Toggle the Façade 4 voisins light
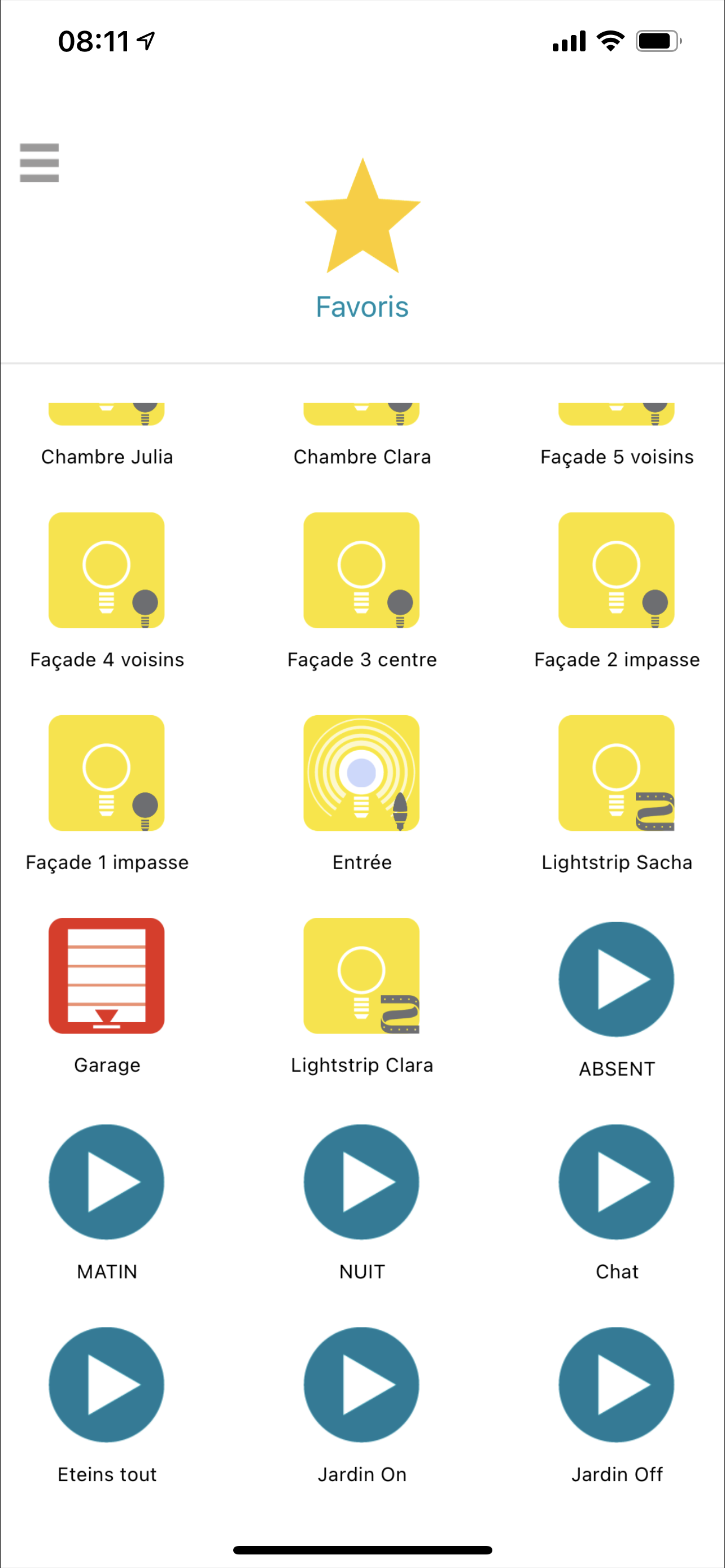The height and width of the screenshot is (1568, 725). point(107,570)
